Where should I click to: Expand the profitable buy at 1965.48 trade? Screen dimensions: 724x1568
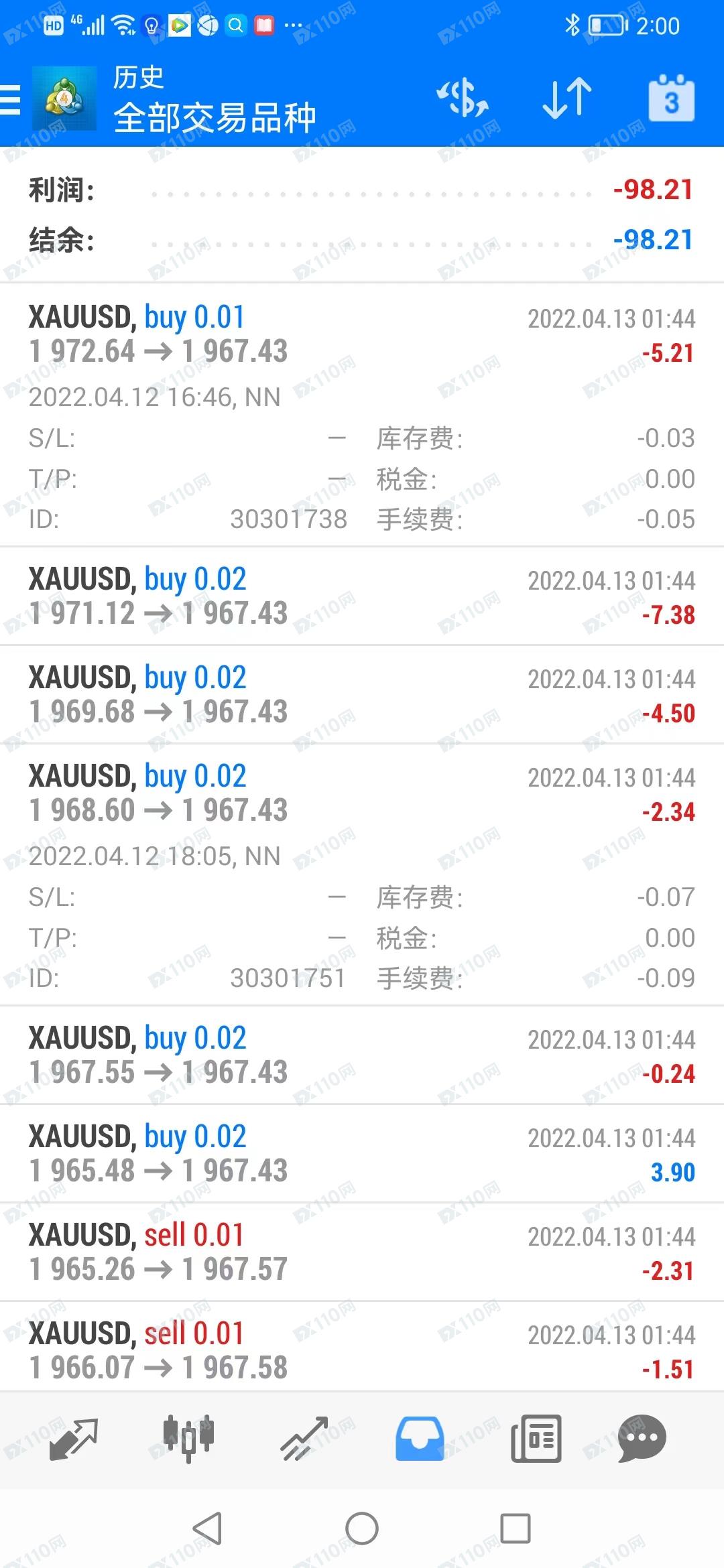click(362, 1154)
